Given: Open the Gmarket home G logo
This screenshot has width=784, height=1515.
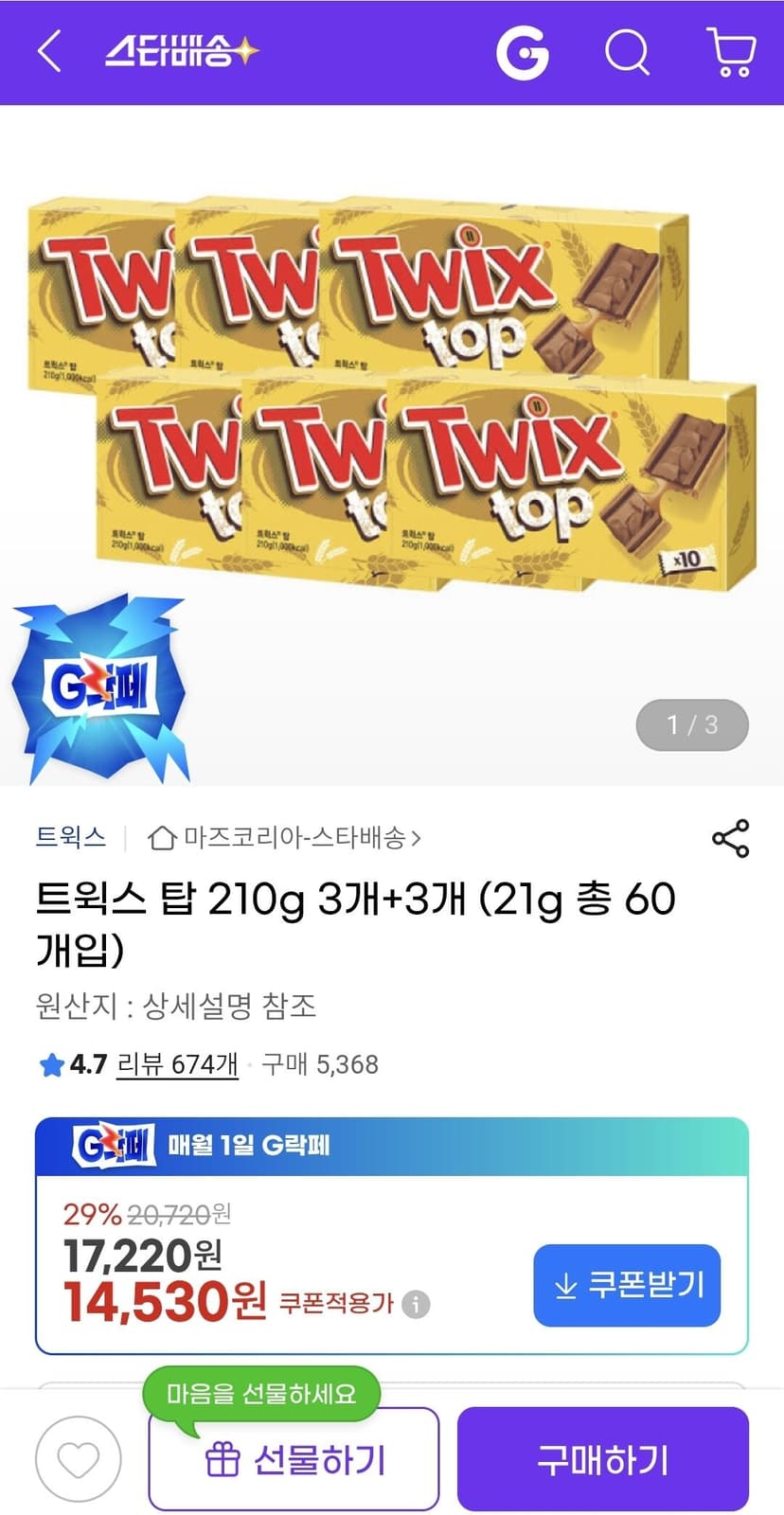Looking at the screenshot, I should coord(522,51).
